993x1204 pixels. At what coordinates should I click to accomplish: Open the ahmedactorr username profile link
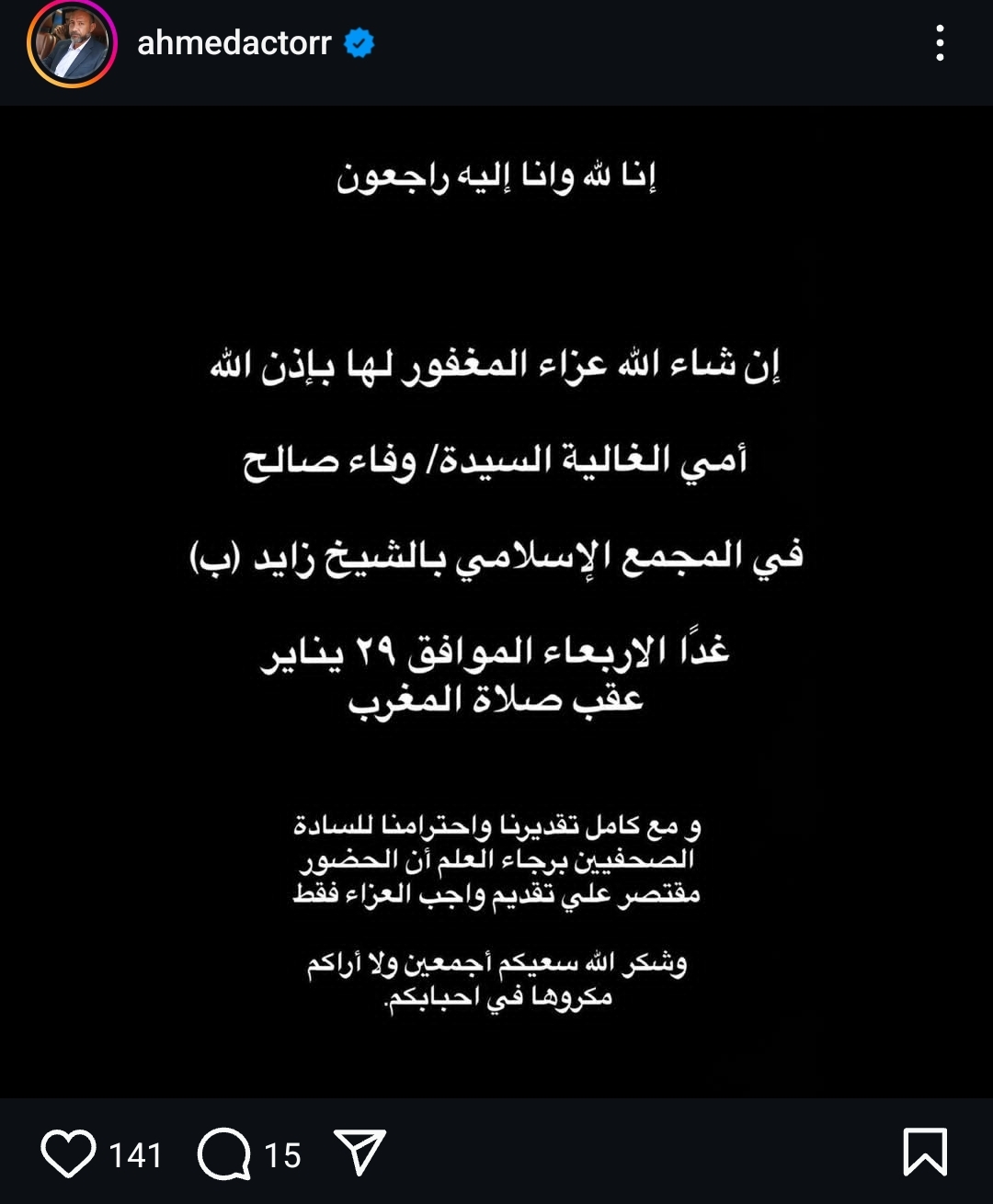(234, 43)
